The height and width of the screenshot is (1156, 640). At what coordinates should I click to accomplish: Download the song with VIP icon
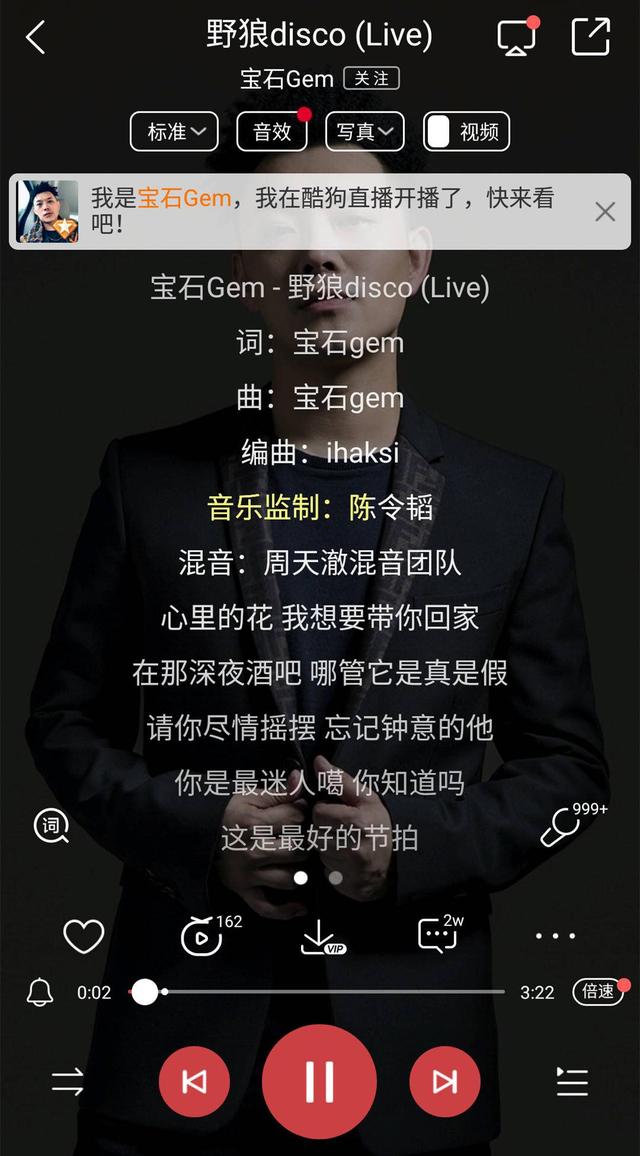pos(319,937)
